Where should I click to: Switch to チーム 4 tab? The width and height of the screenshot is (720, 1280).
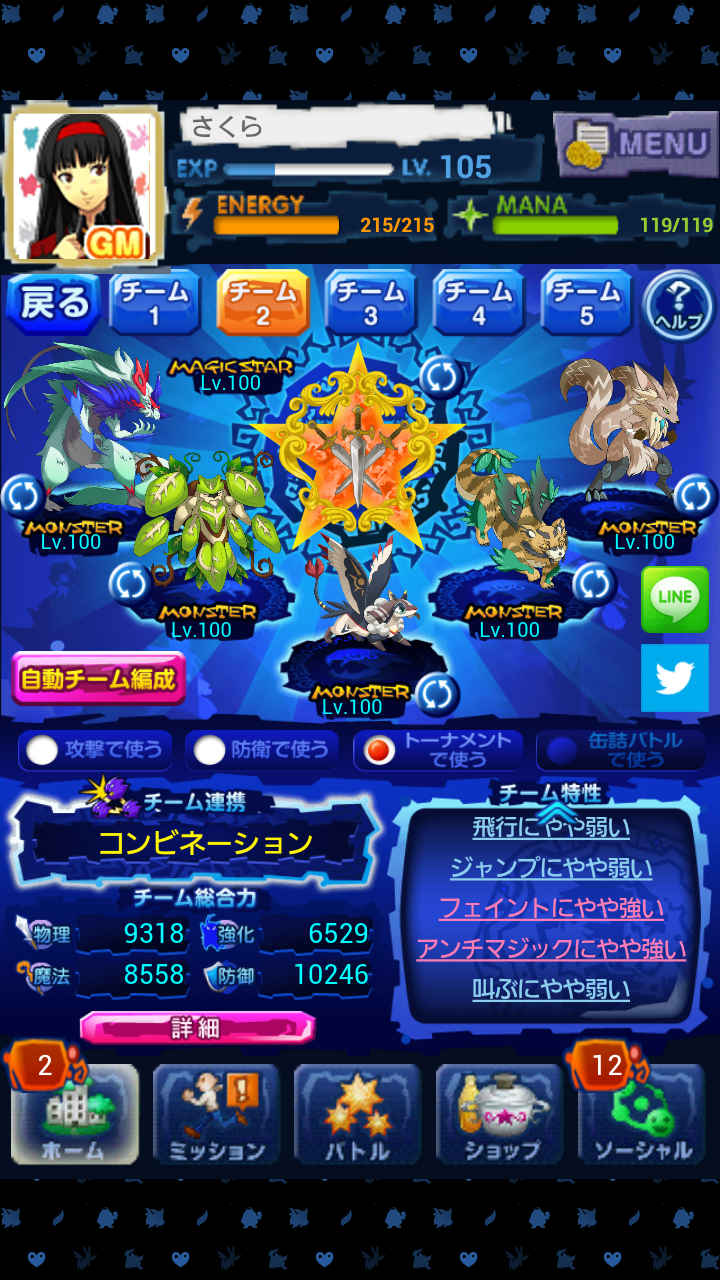(479, 302)
